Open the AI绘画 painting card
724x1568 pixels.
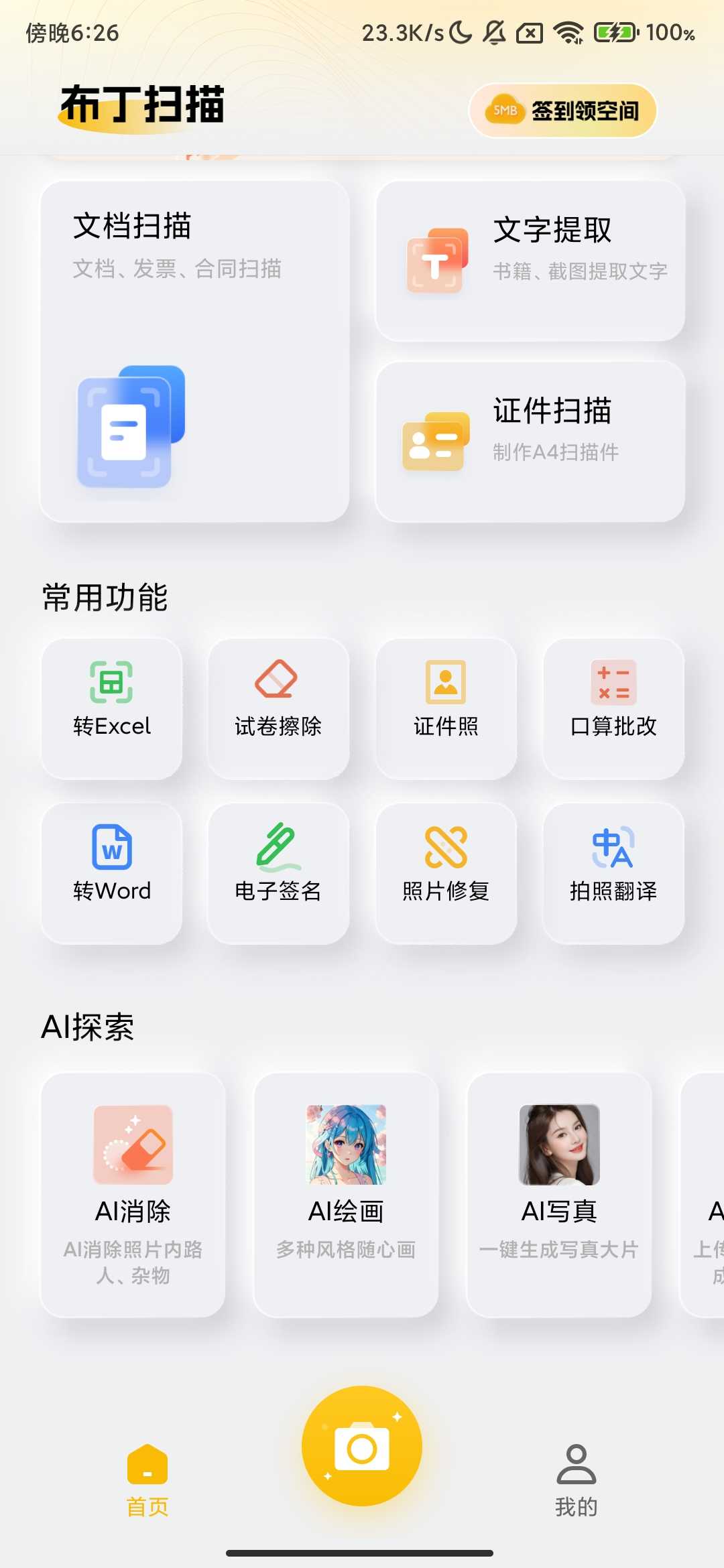tap(346, 1194)
